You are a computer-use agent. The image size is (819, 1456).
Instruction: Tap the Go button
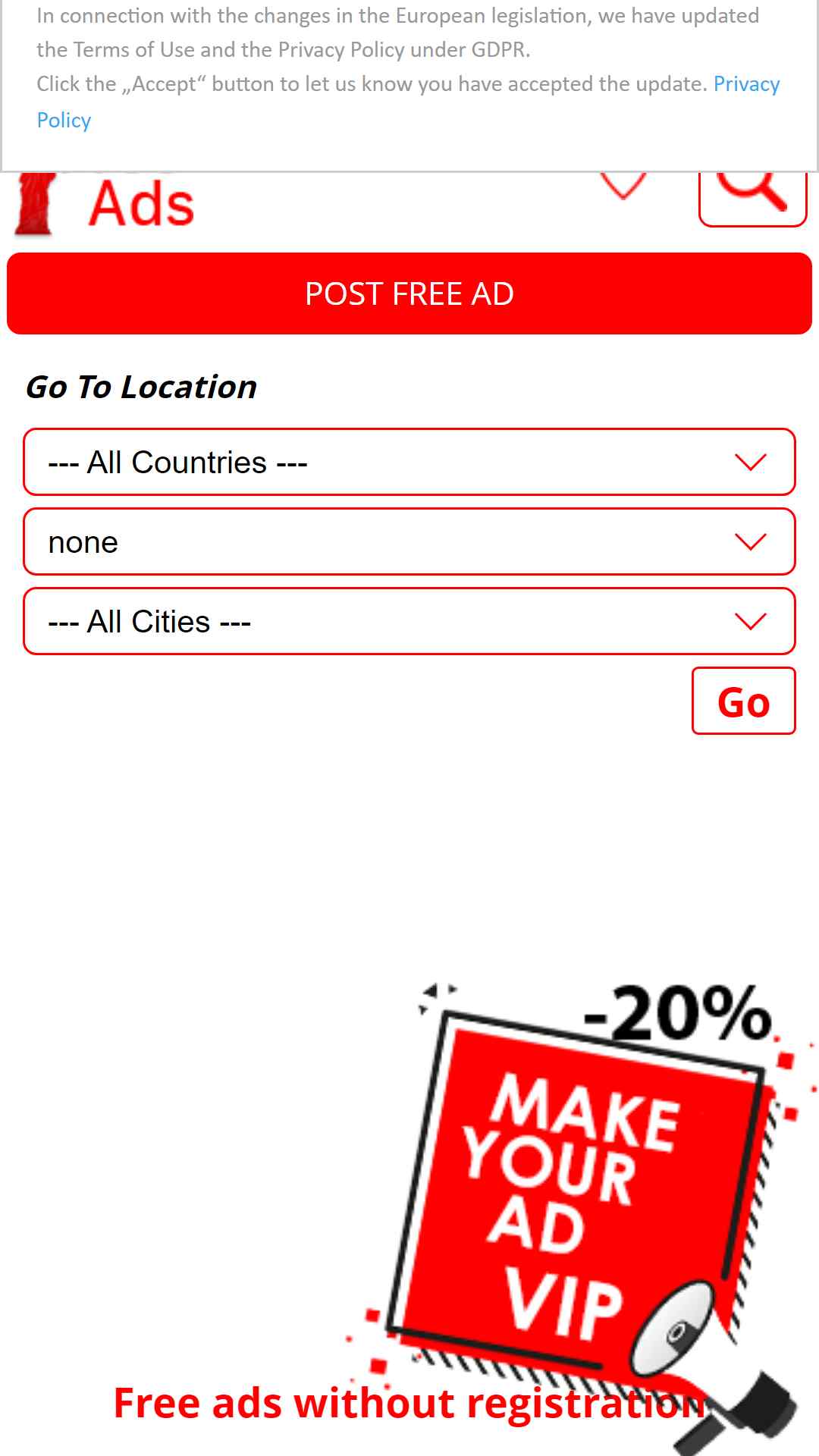tap(744, 701)
